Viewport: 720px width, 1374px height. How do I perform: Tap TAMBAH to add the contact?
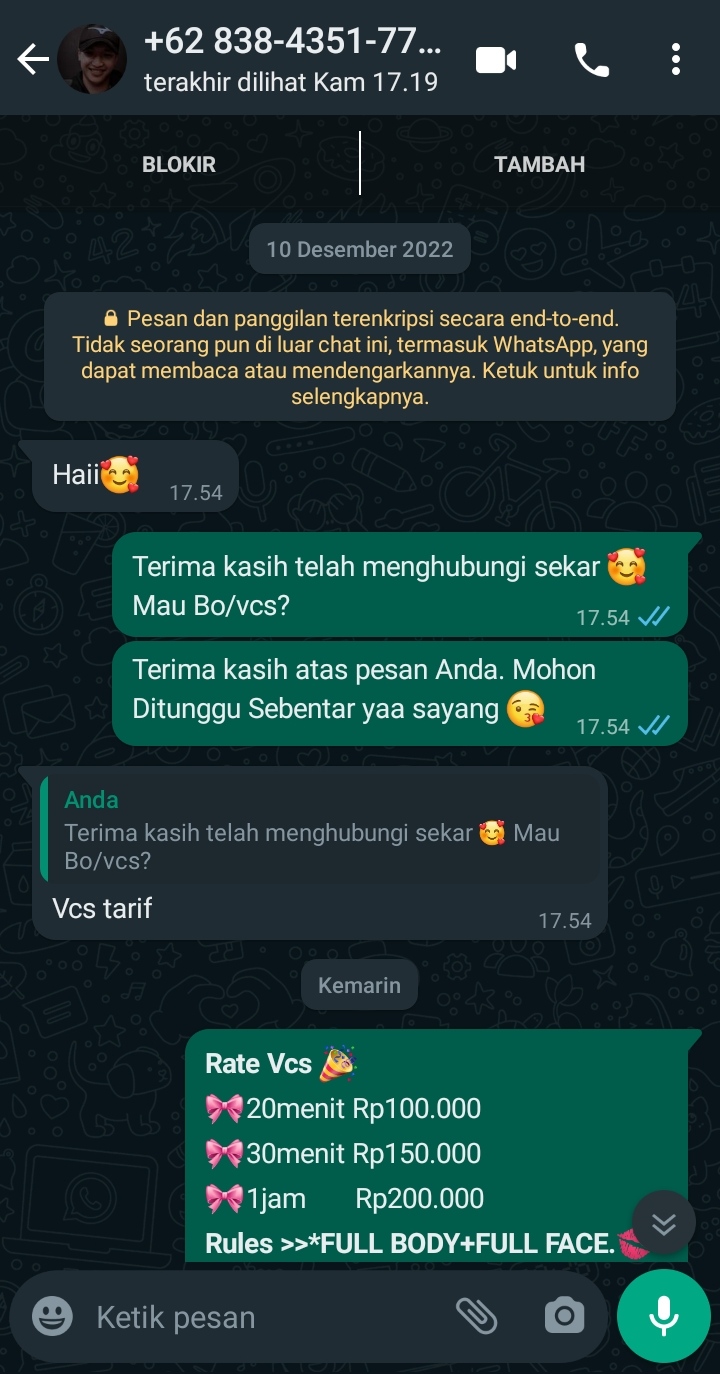[x=539, y=164]
